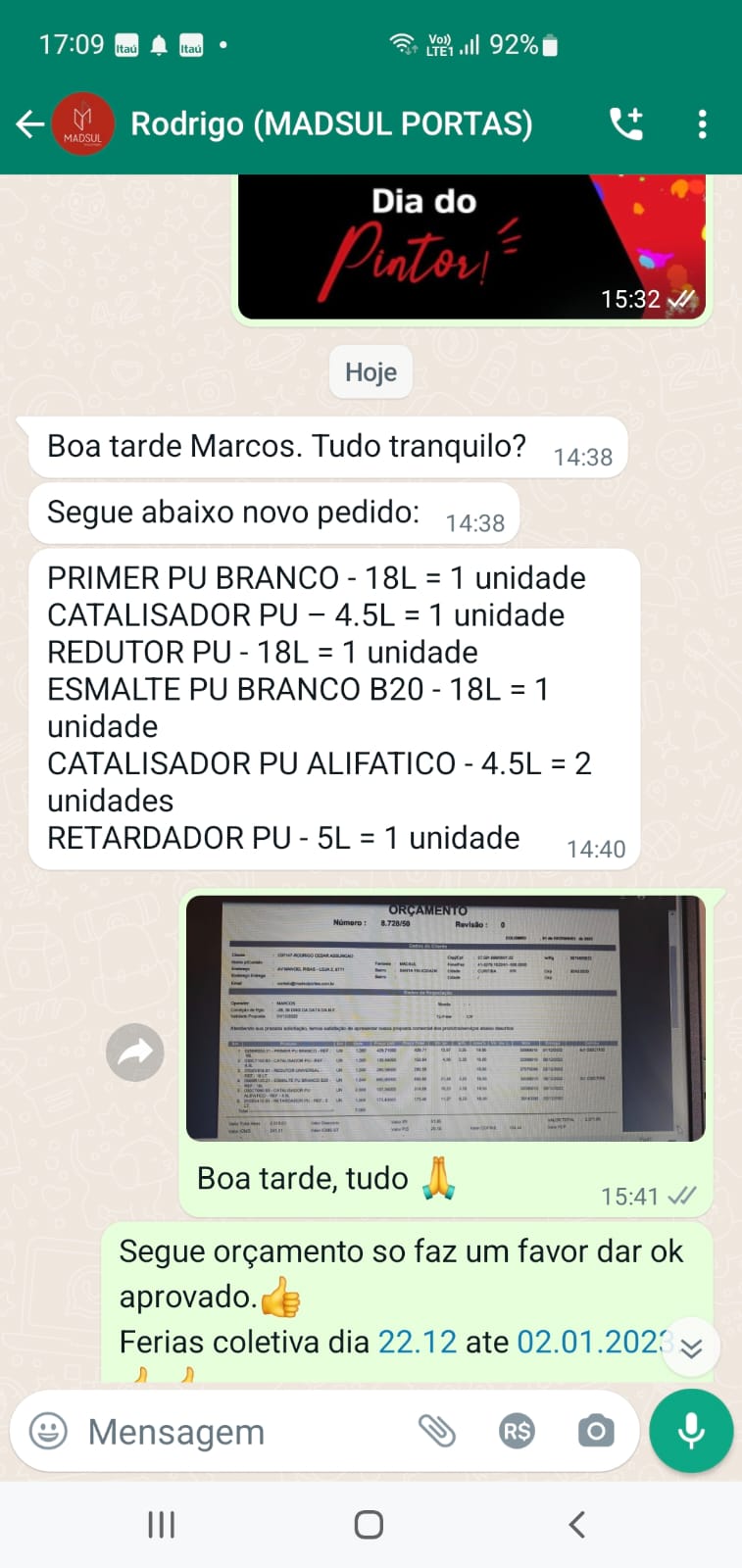Go back to the chat list

[x=30, y=124]
